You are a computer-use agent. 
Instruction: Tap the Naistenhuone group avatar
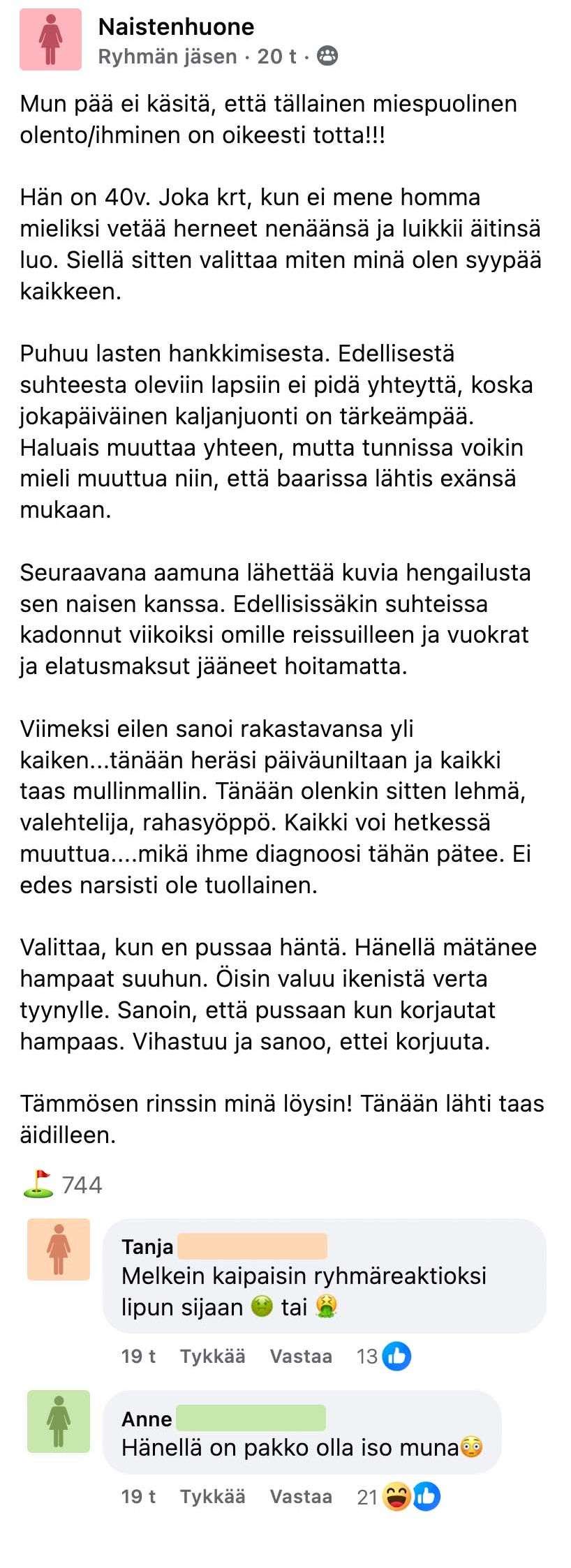click(50, 40)
